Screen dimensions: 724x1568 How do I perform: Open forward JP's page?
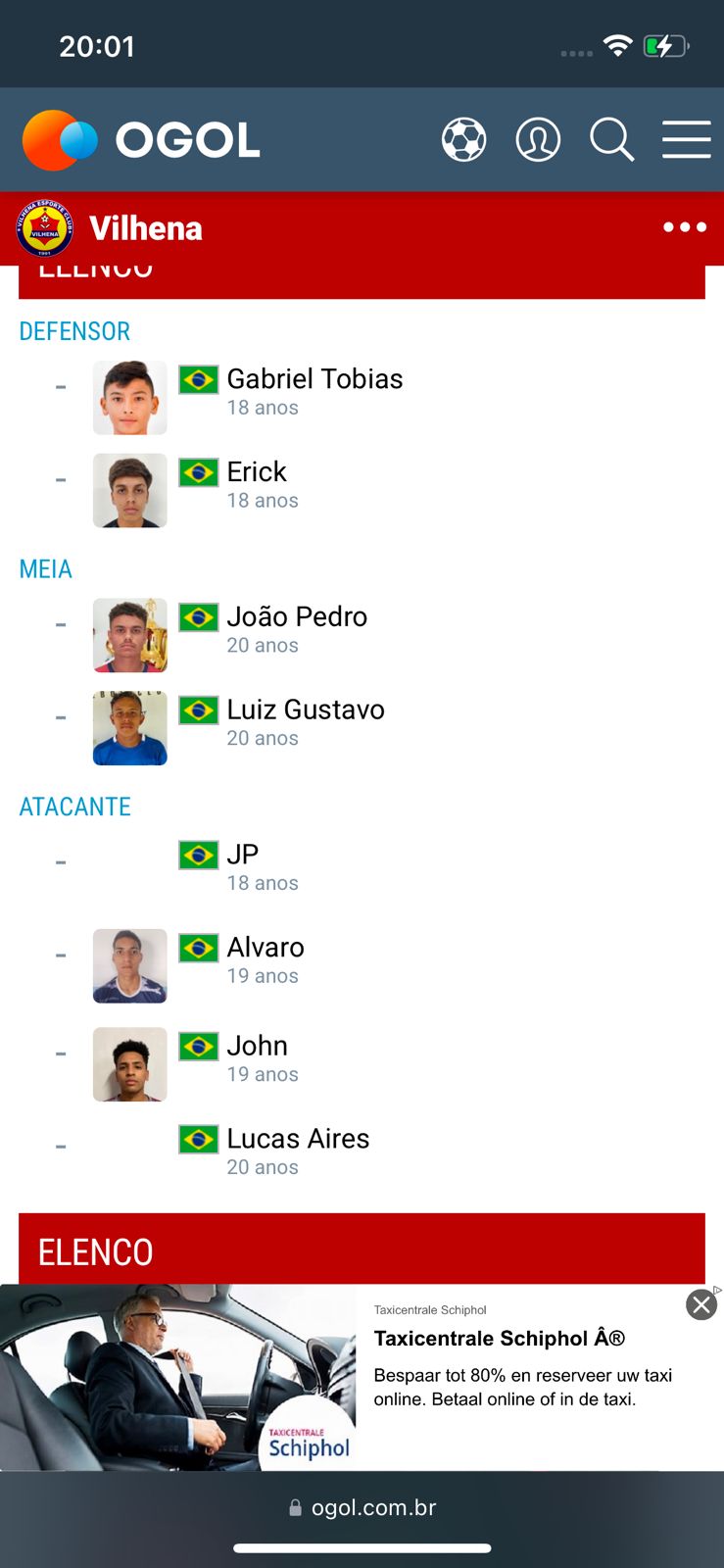click(x=242, y=855)
